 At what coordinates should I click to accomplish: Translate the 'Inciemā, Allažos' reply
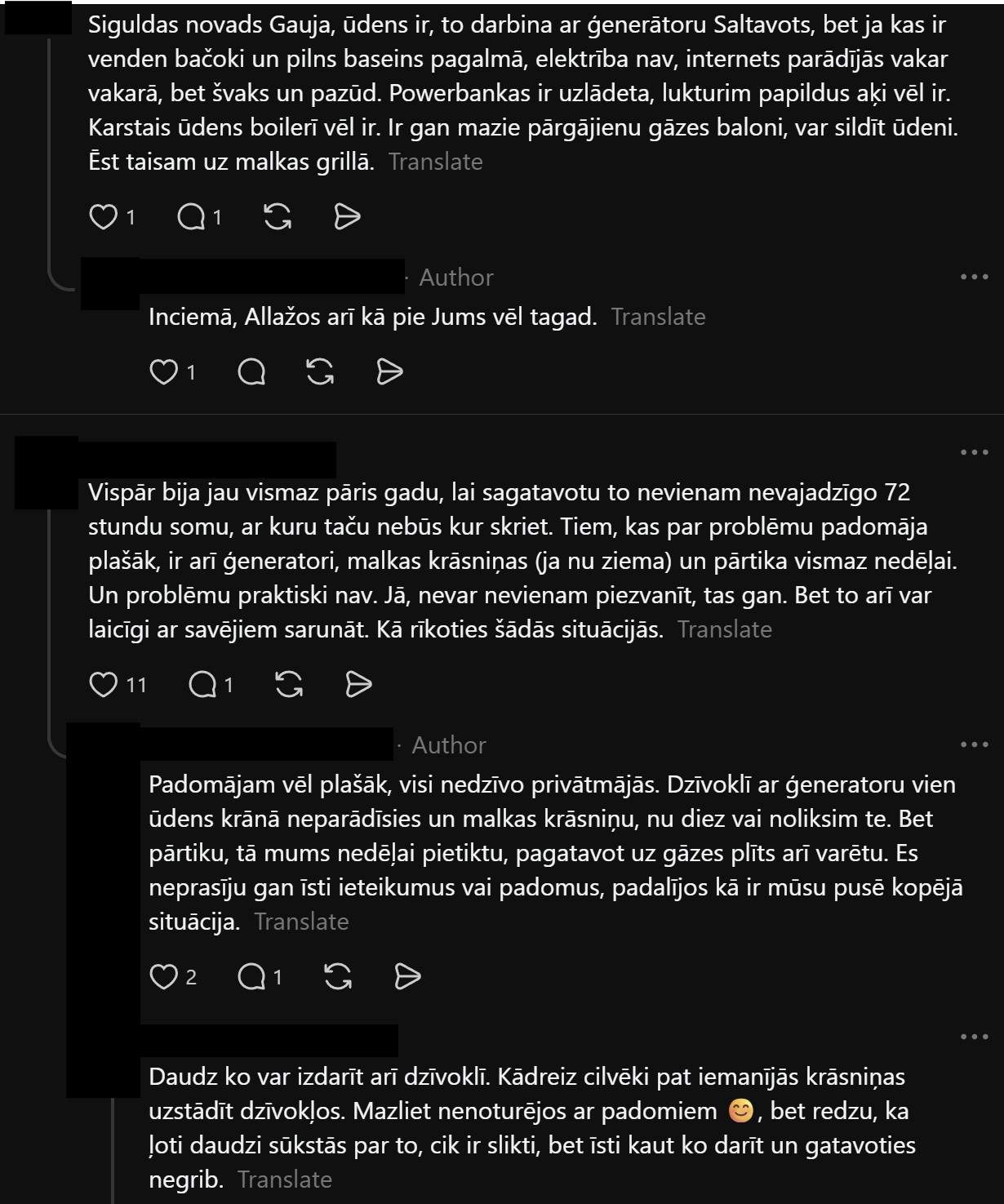point(659,317)
